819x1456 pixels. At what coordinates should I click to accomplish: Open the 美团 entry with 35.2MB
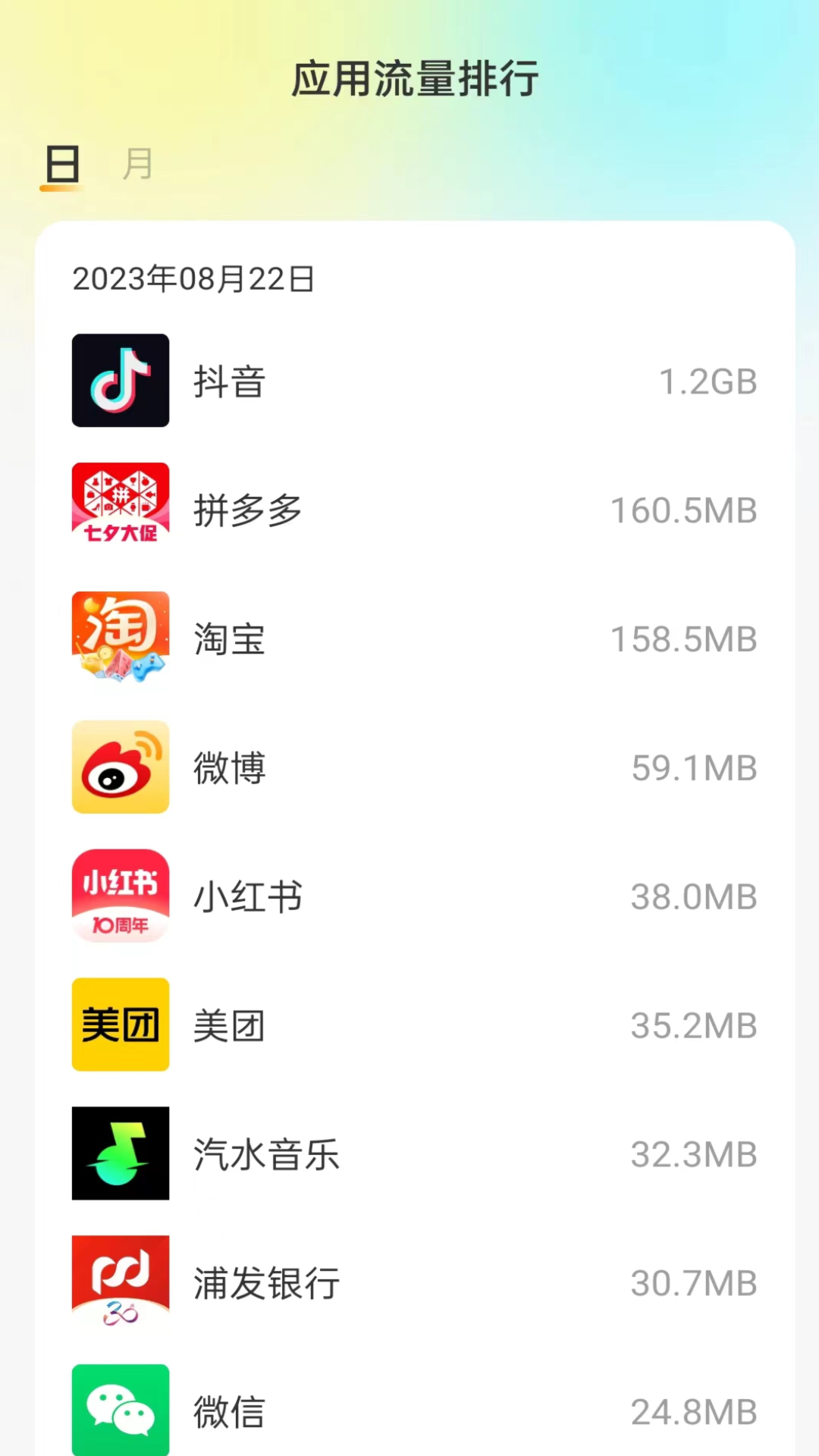coord(409,1025)
